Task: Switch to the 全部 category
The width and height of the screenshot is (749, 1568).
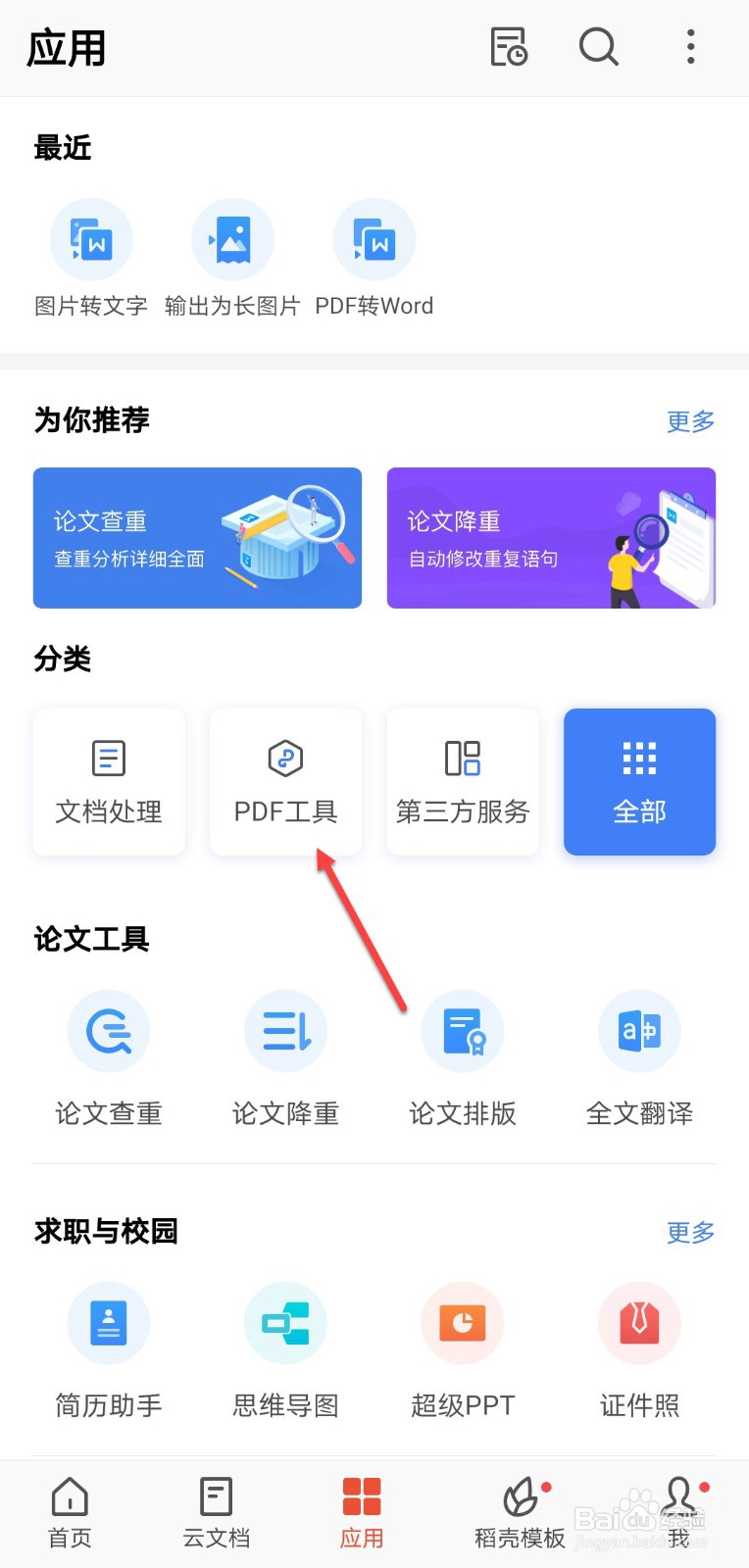Action: [639, 781]
